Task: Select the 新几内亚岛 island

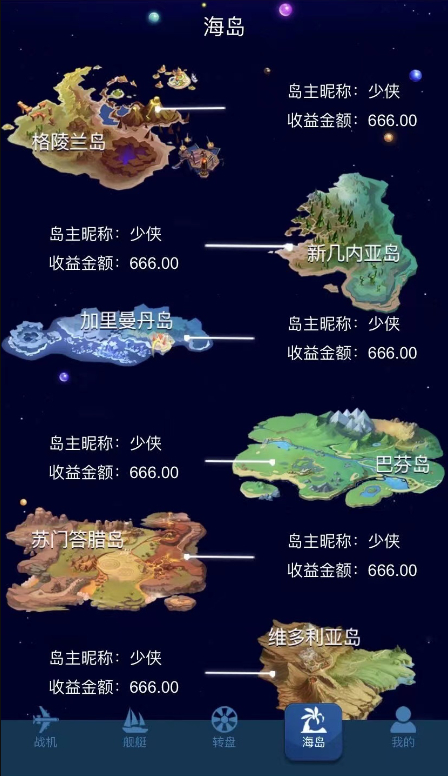Action: point(349,242)
